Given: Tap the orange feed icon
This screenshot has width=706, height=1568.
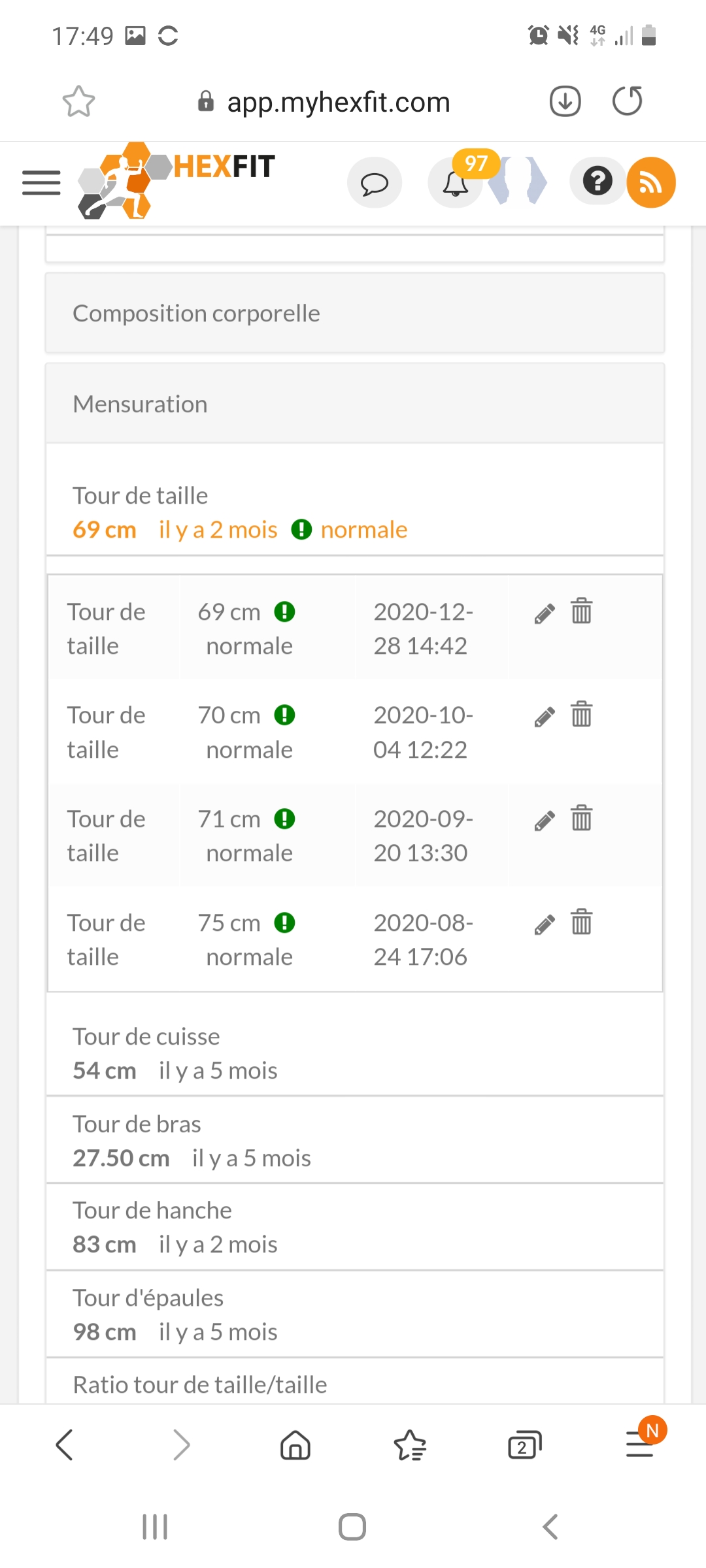Looking at the screenshot, I should click(650, 183).
